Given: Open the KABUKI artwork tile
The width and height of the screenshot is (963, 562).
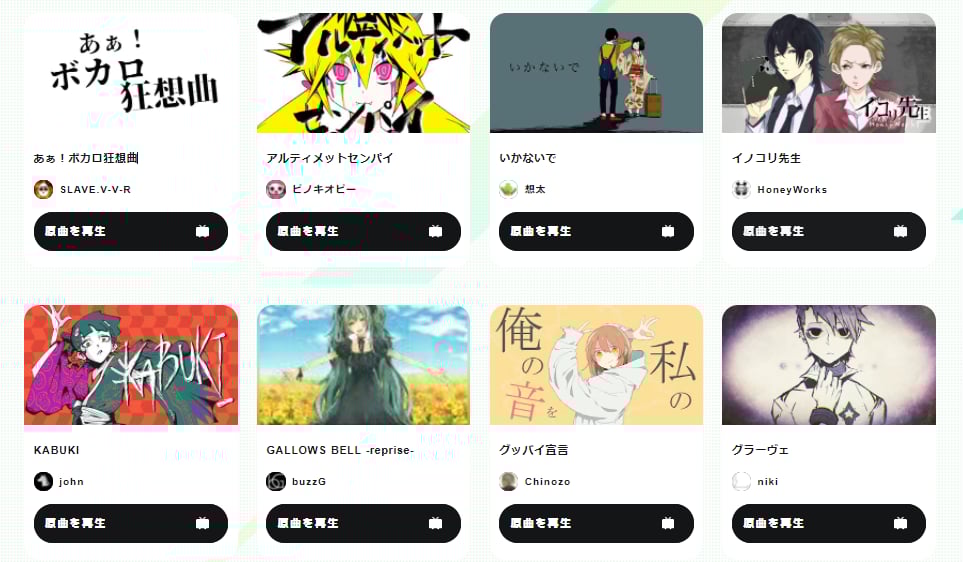Looking at the screenshot, I should coord(130,365).
